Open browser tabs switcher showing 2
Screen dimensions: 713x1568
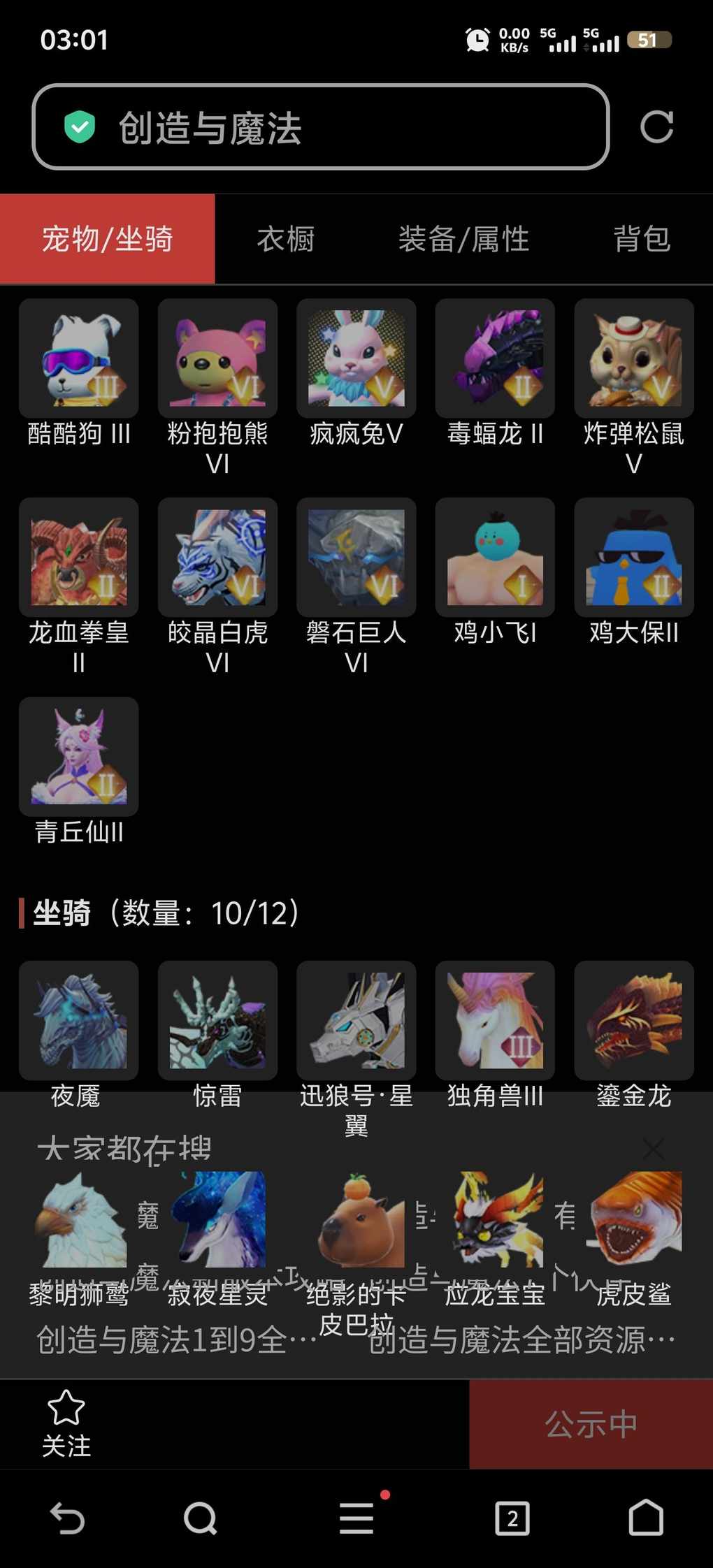pos(512,1518)
